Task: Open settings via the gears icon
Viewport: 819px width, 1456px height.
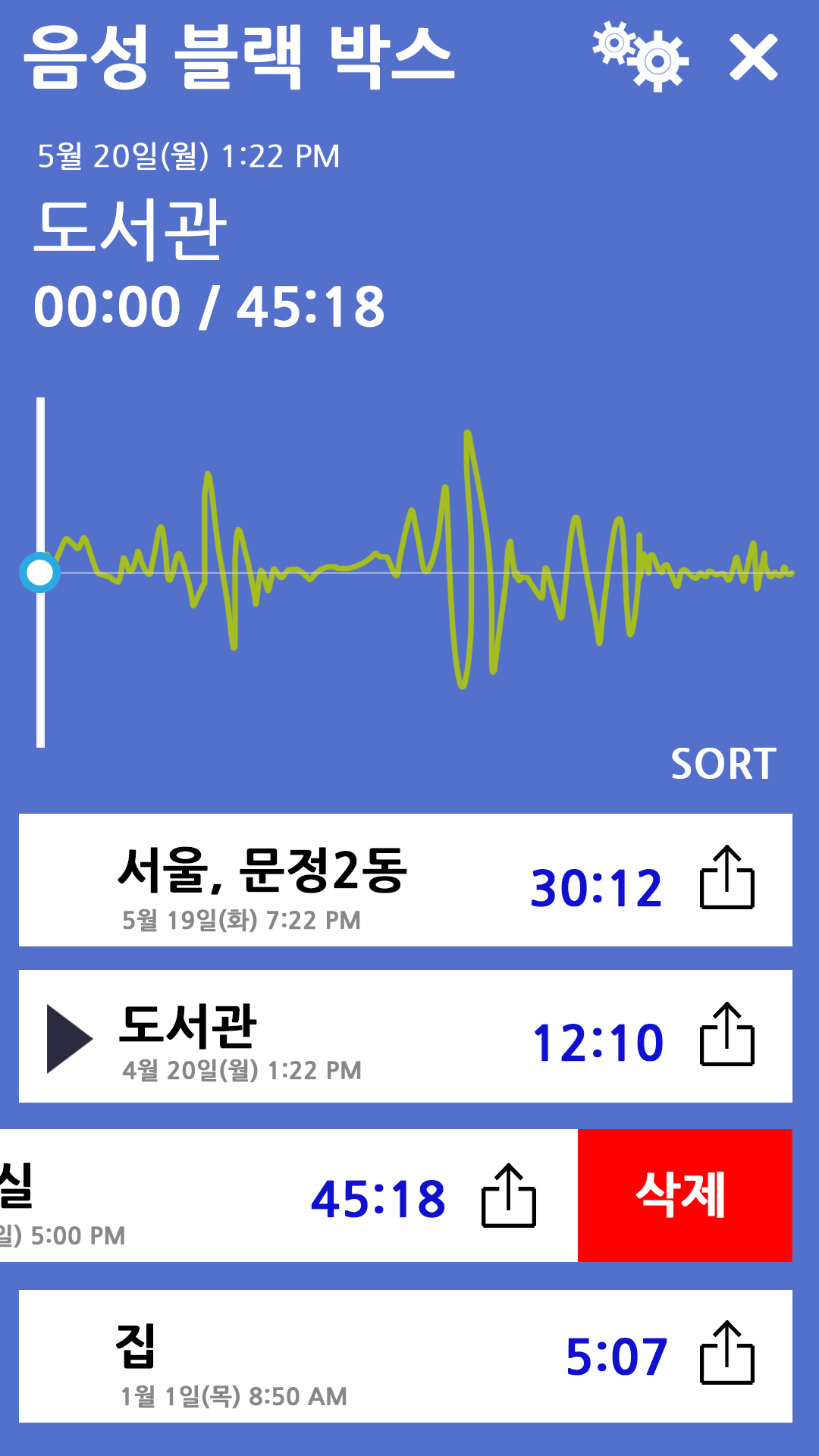Action: tap(641, 56)
